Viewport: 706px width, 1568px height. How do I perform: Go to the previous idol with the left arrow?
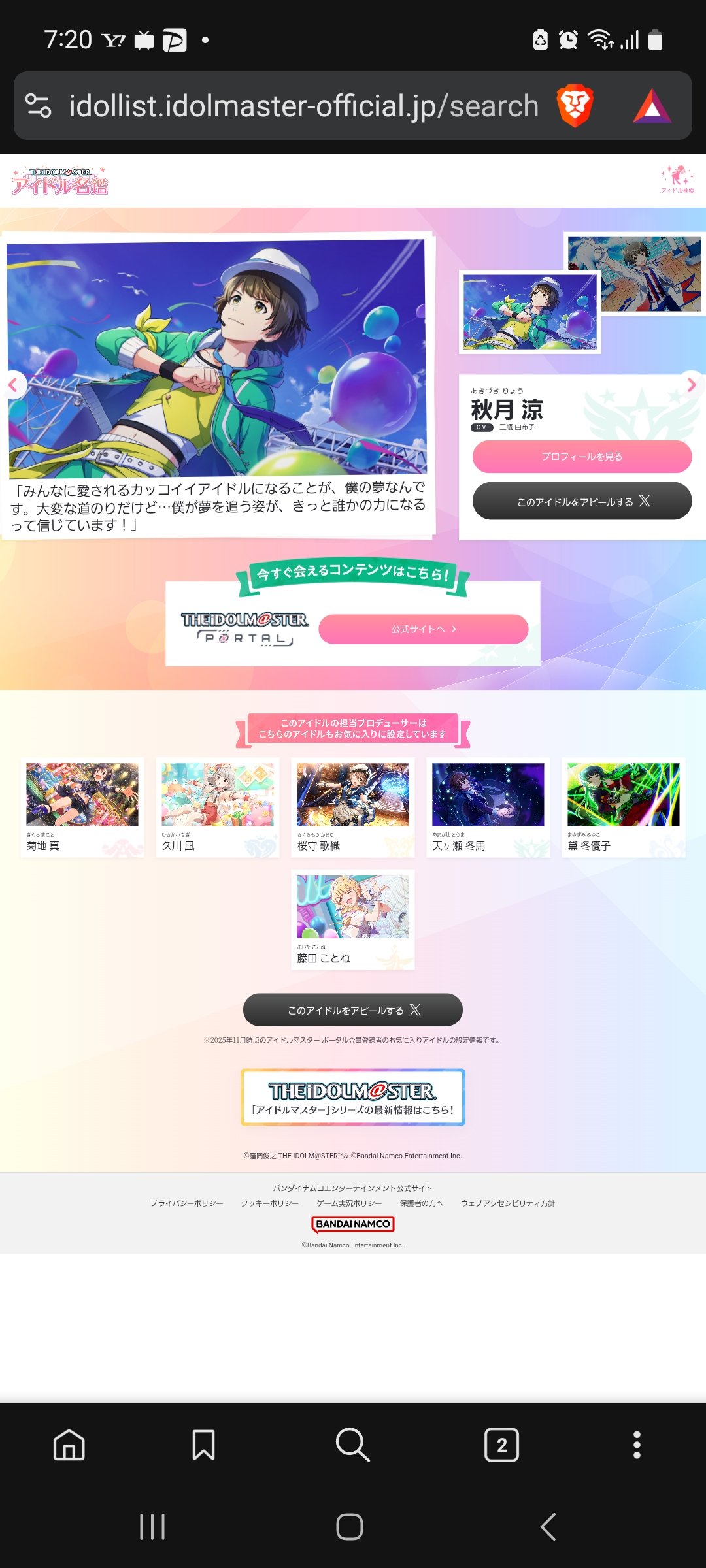tap(14, 385)
